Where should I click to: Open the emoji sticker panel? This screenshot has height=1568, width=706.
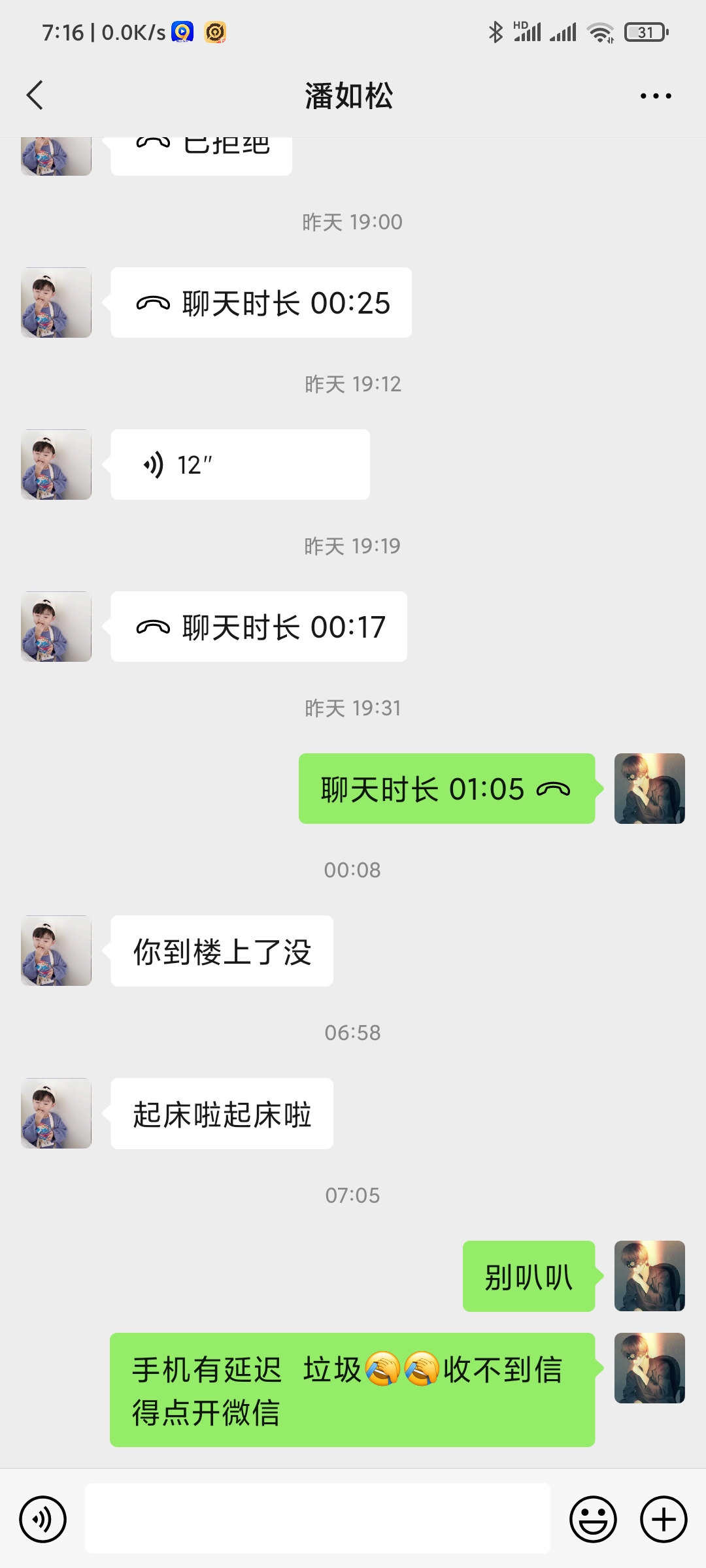point(593,1519)
